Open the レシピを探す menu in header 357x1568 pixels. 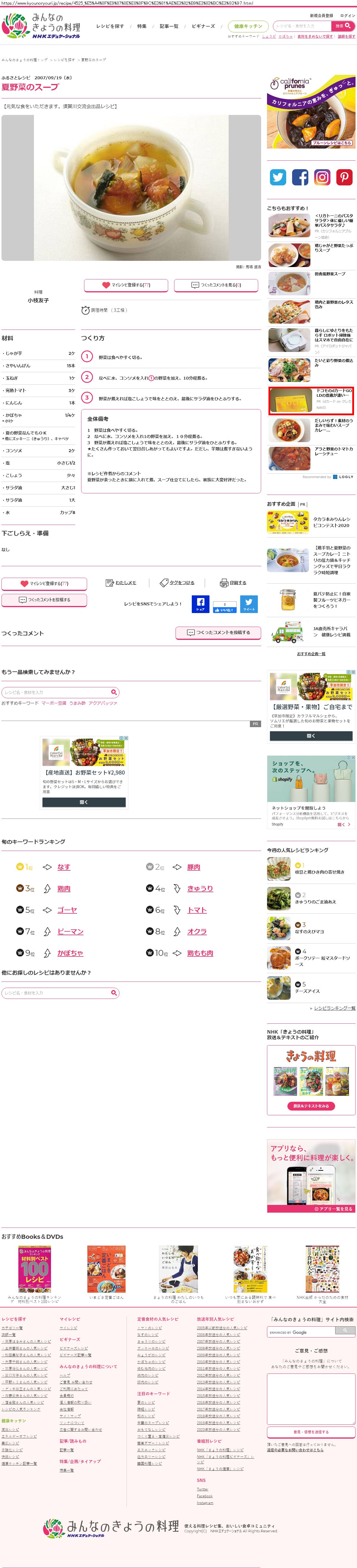tap(110, 26)
